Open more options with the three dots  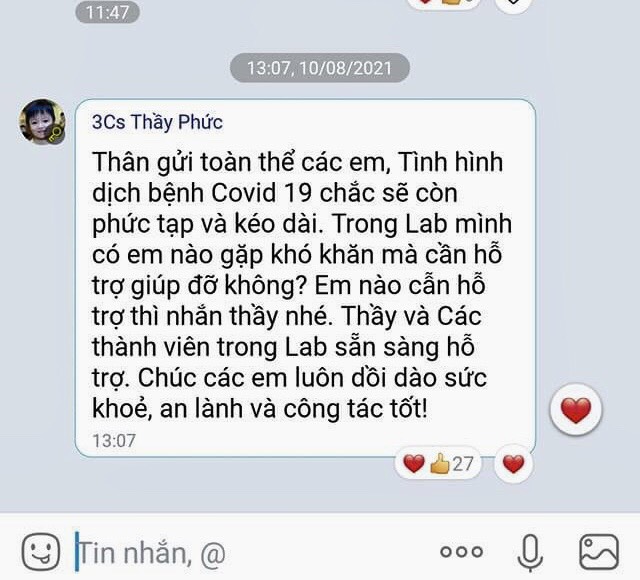tap(461, 551)
